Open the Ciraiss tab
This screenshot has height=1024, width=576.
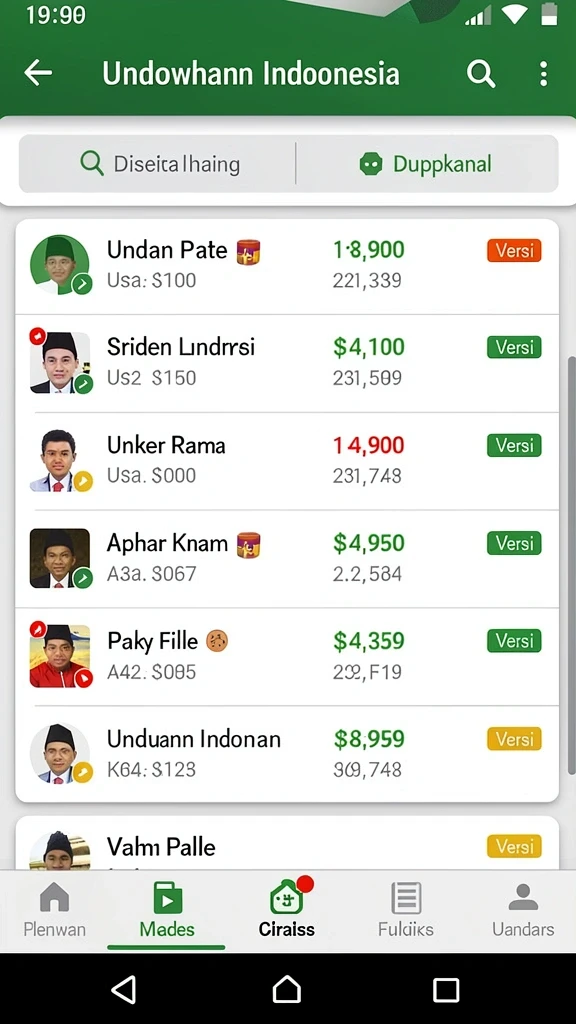(287, 910)
